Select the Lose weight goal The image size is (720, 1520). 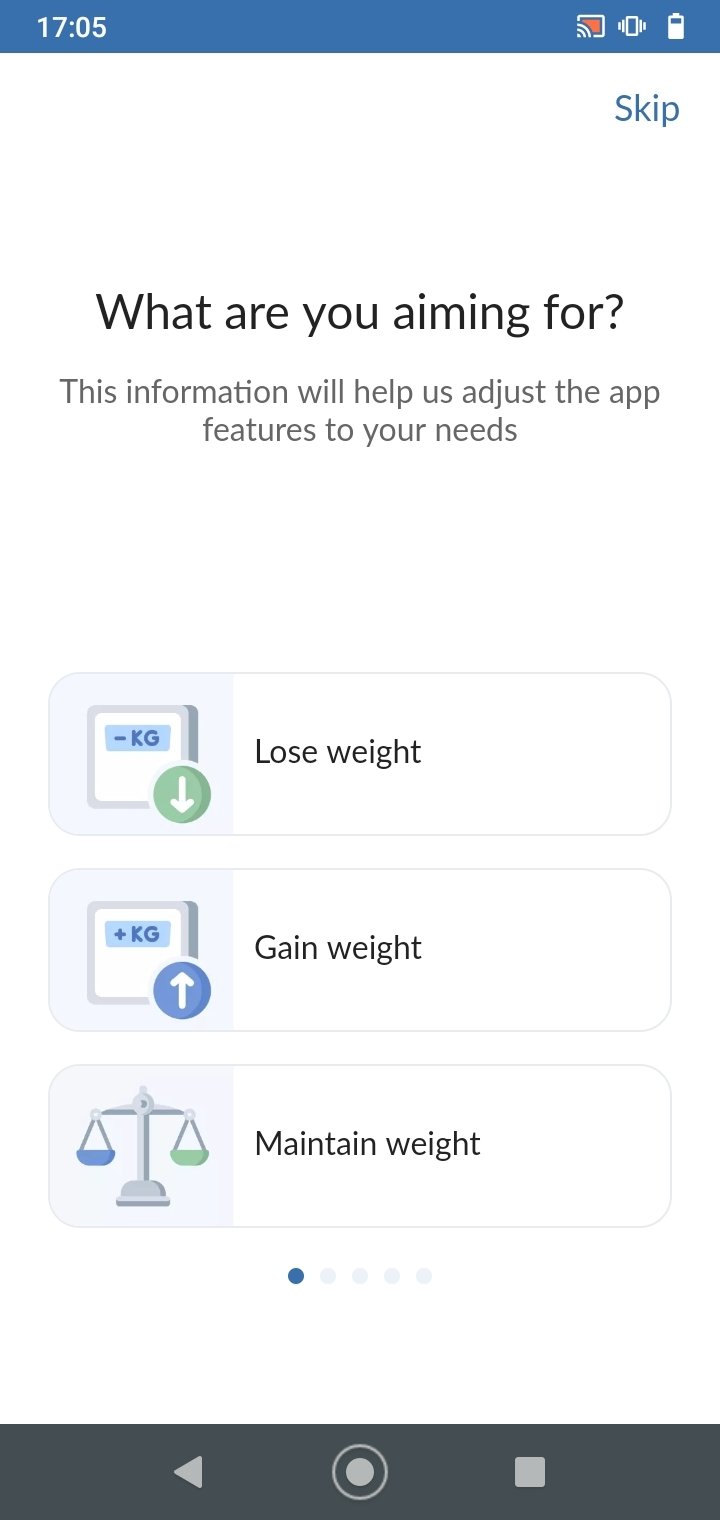[x=360, y=754]
